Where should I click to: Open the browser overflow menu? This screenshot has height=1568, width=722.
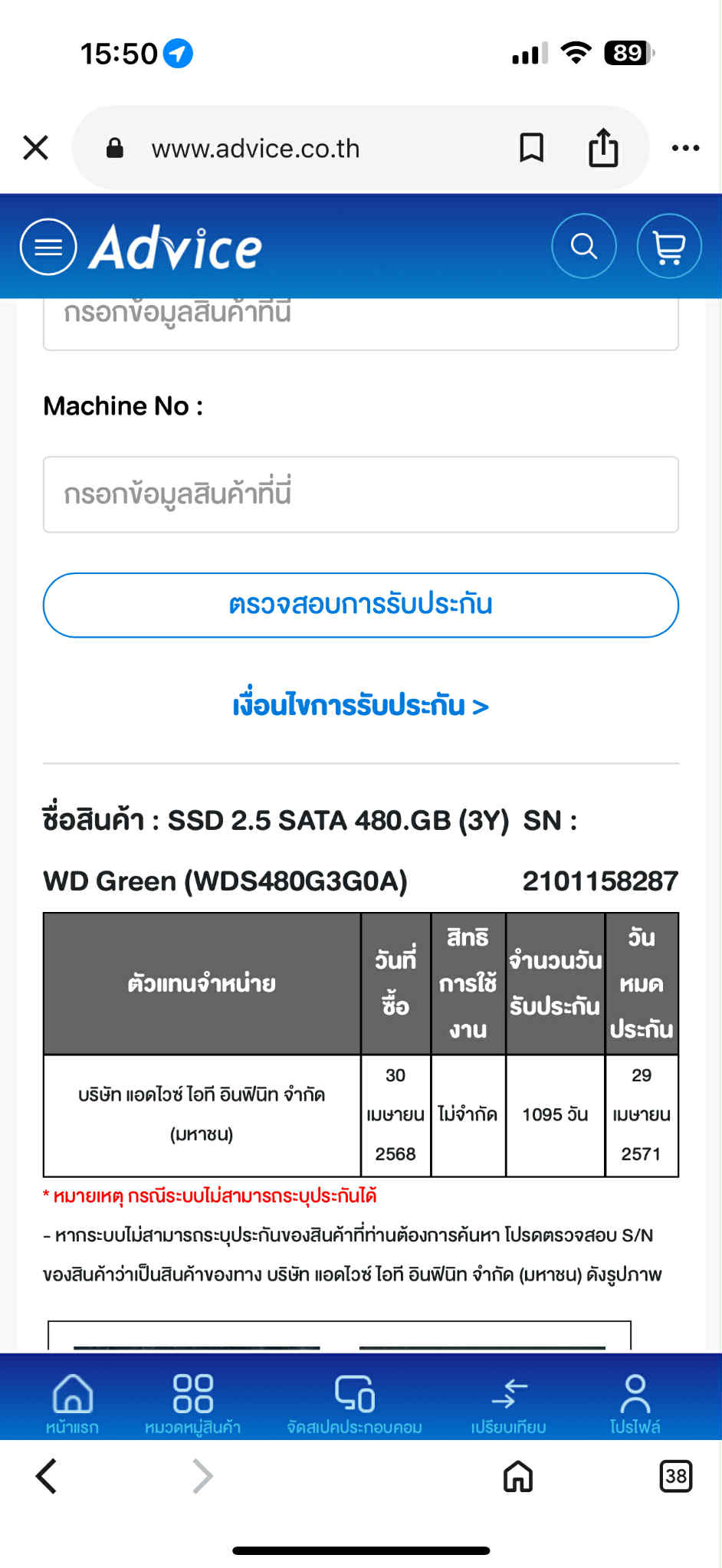tap(684, 148)
